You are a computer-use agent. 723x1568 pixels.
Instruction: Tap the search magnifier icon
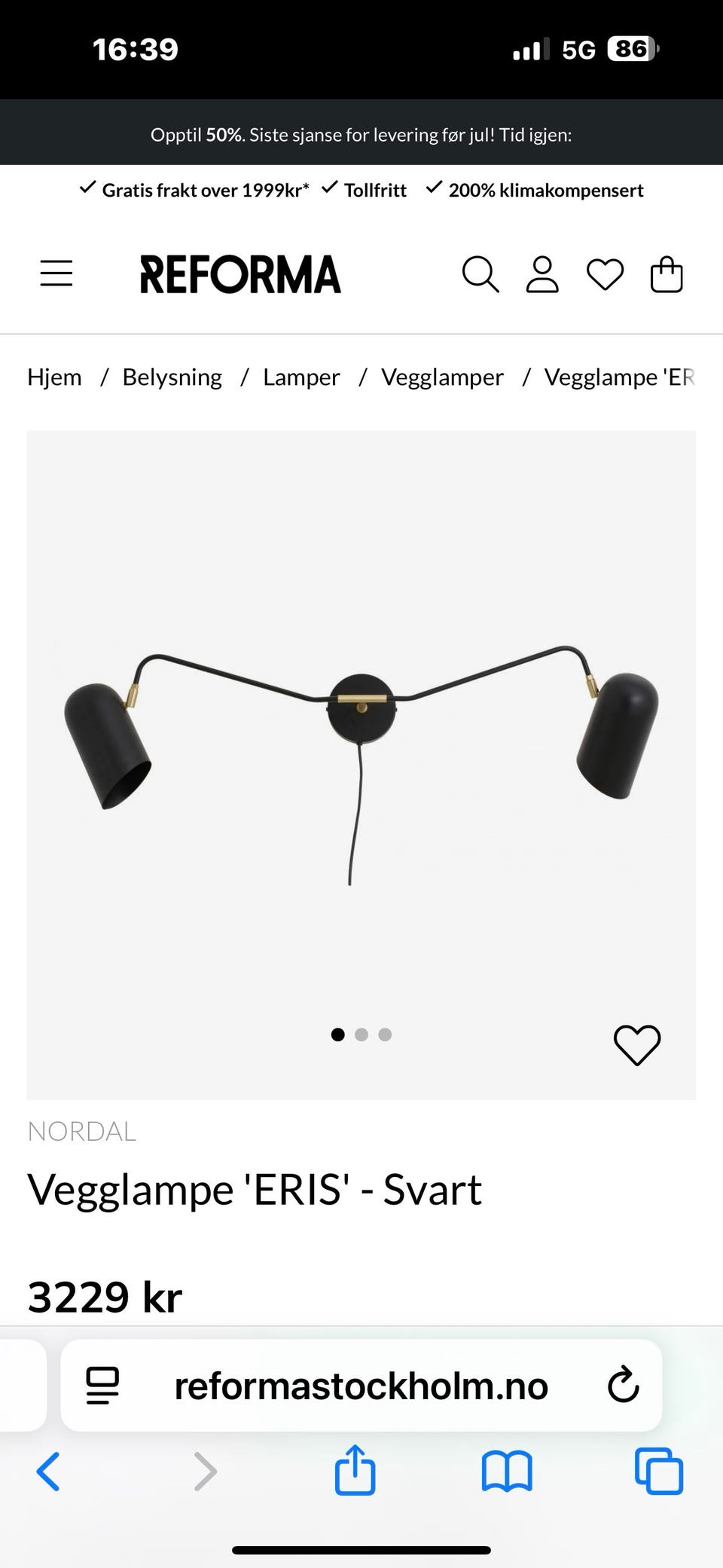(x=480, y=274)
